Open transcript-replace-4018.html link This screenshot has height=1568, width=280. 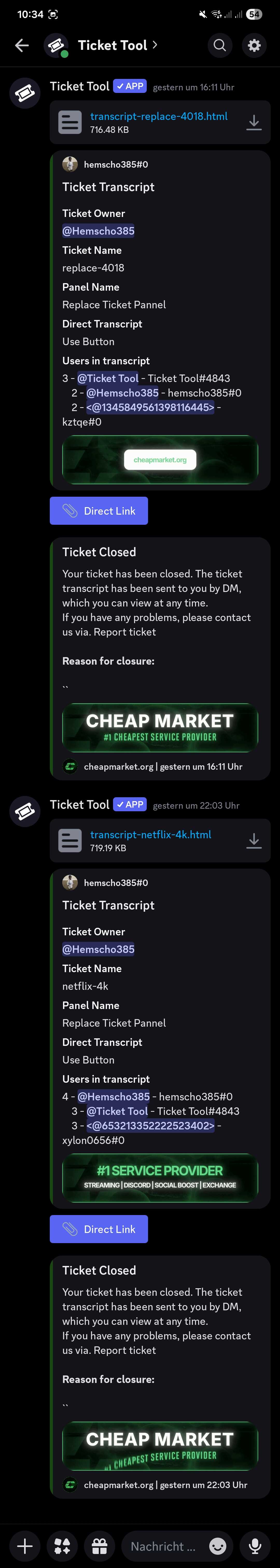[158, 116]
